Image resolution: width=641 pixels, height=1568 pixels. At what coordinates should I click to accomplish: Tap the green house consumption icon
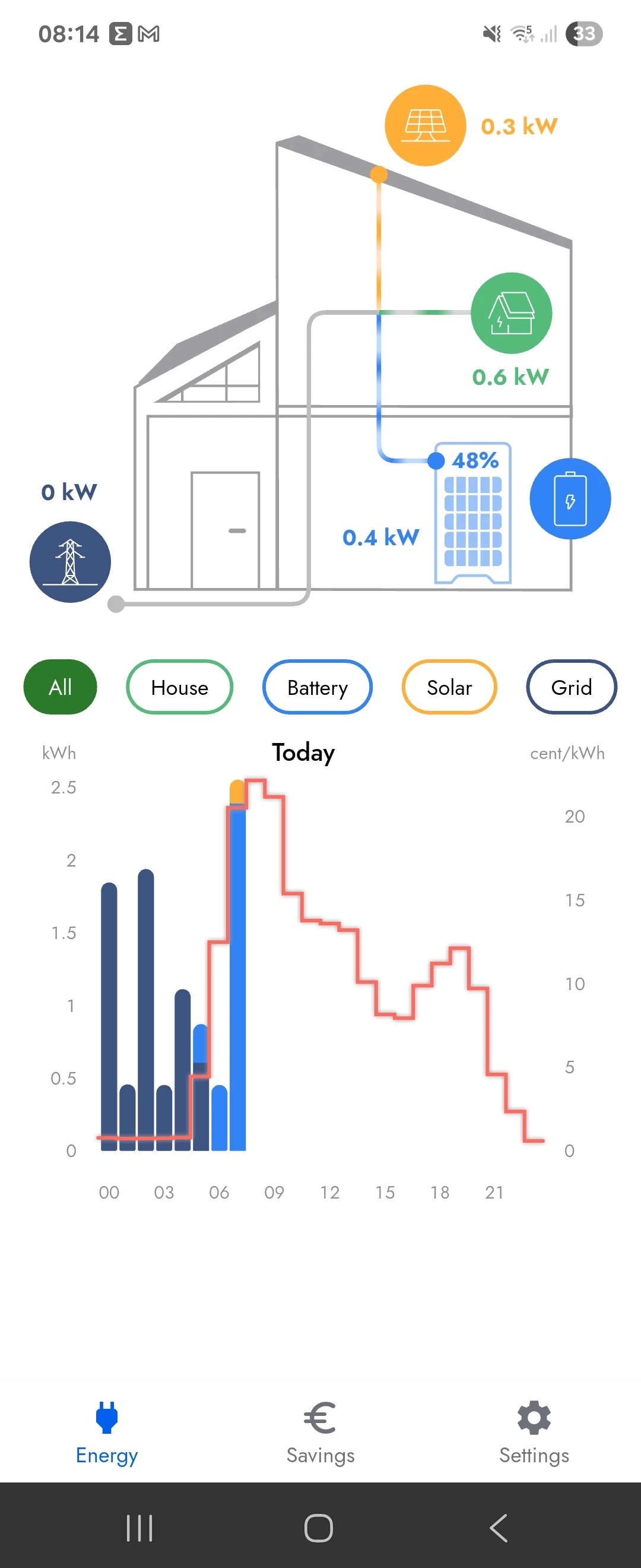point(512,313)
